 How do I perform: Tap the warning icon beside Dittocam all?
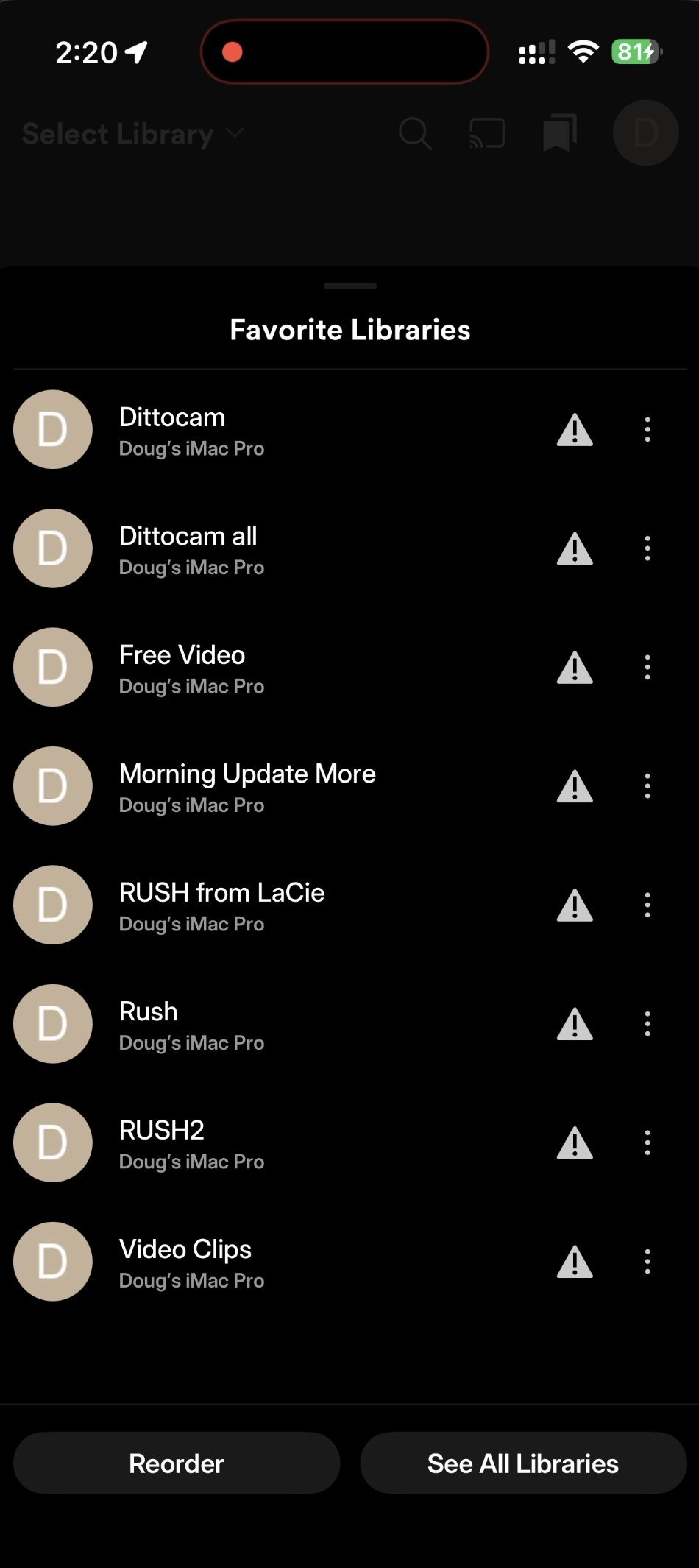[575, 549]
